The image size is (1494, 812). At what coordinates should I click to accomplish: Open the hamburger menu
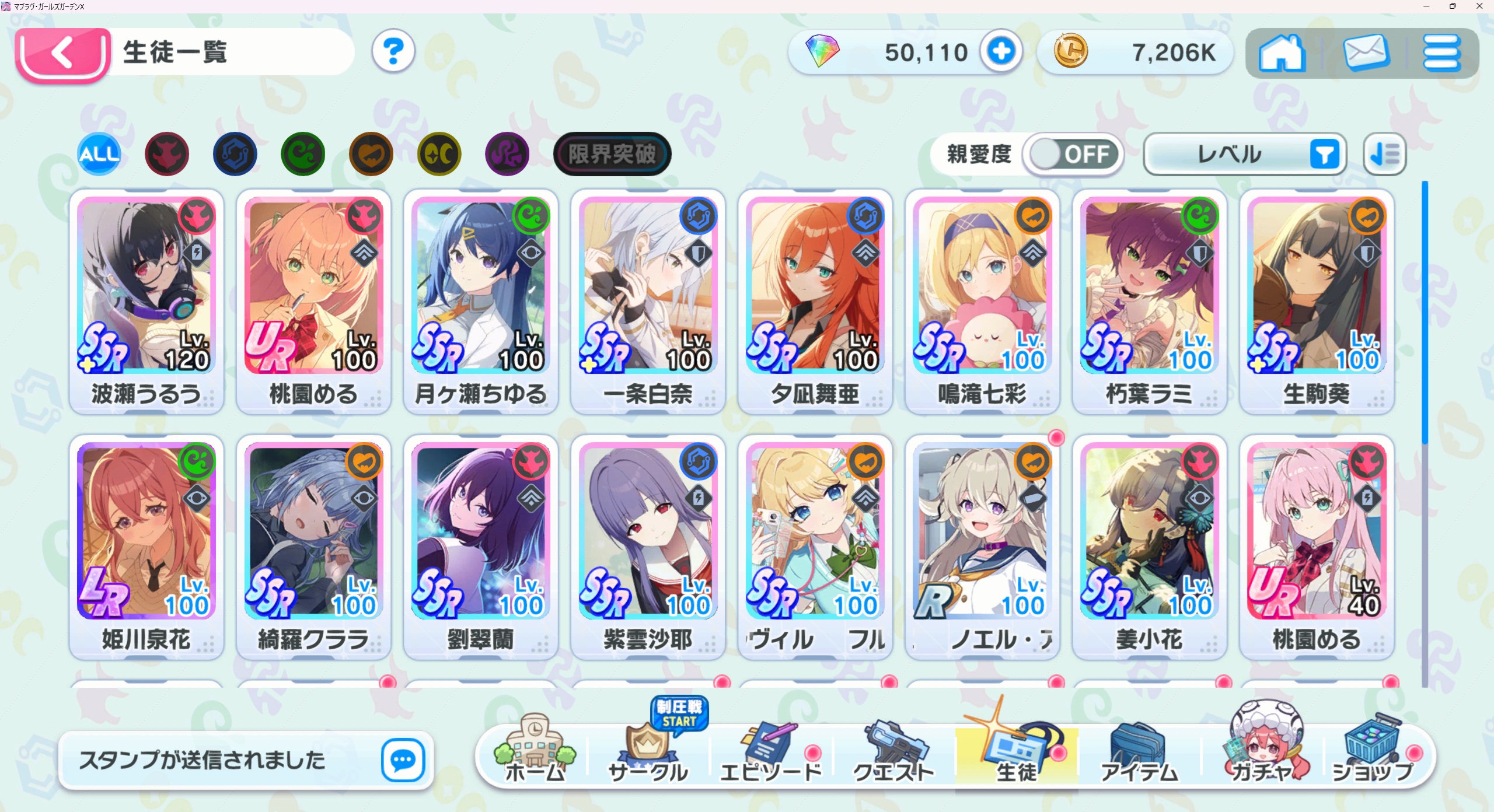(x=1441, y=53)
